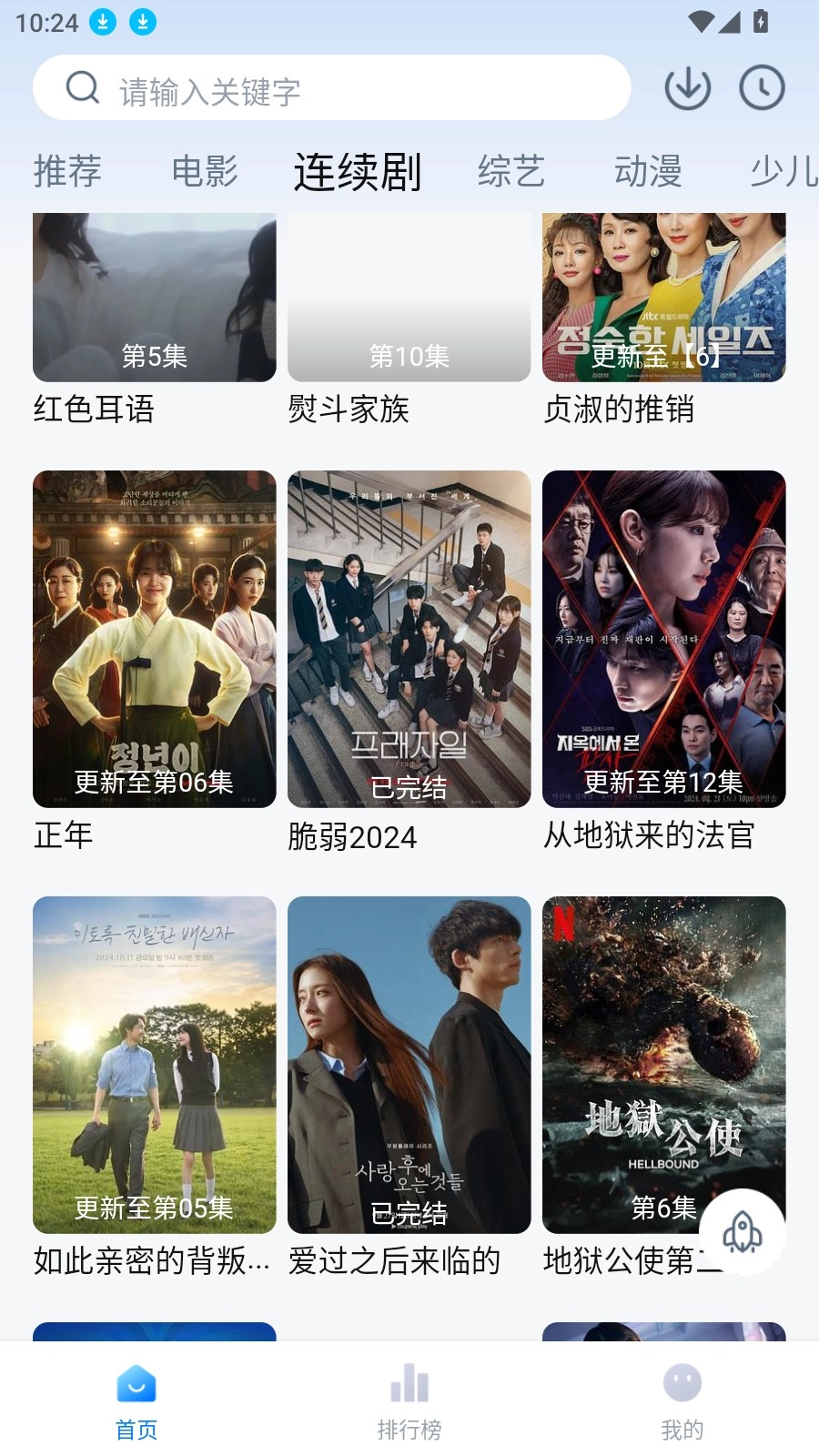The width and height of the screenshot is (819, 1456).
Task: Go to the 动漫 tab
Action: (x=648, y=171)
